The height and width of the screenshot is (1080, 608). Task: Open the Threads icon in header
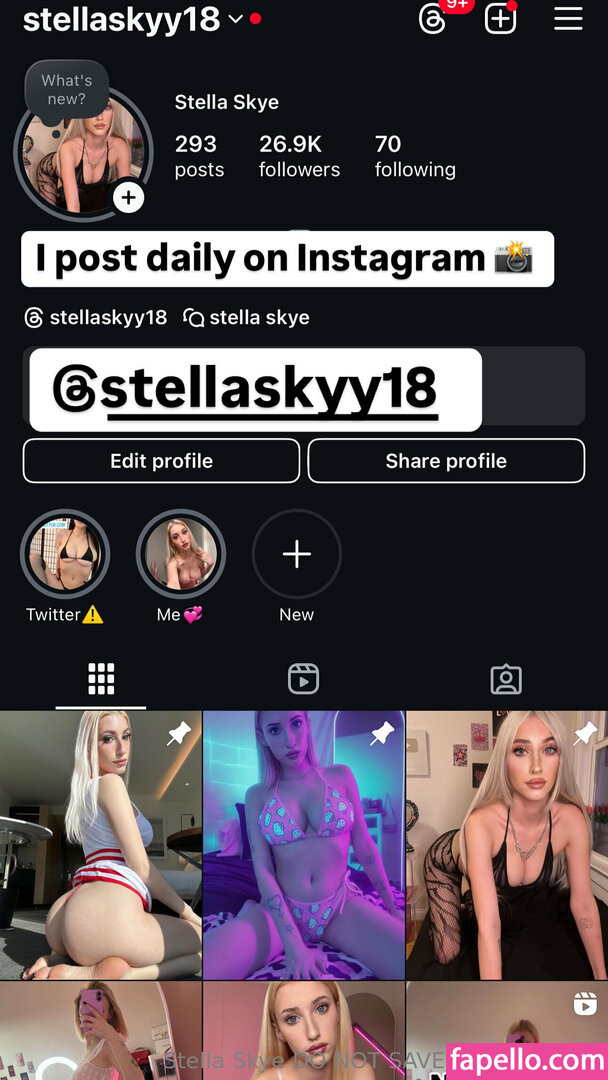coord(433,19)
